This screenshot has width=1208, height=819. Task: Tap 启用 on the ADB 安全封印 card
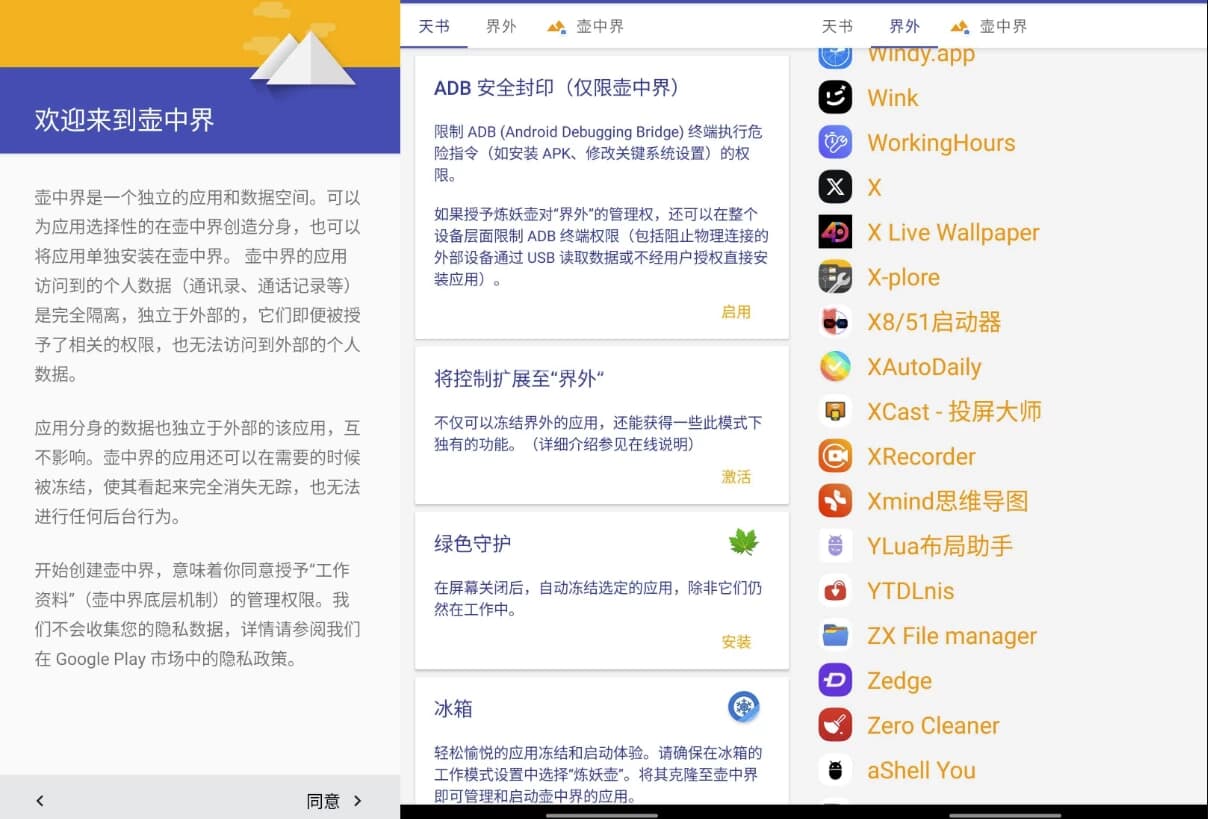pos(735,312)
